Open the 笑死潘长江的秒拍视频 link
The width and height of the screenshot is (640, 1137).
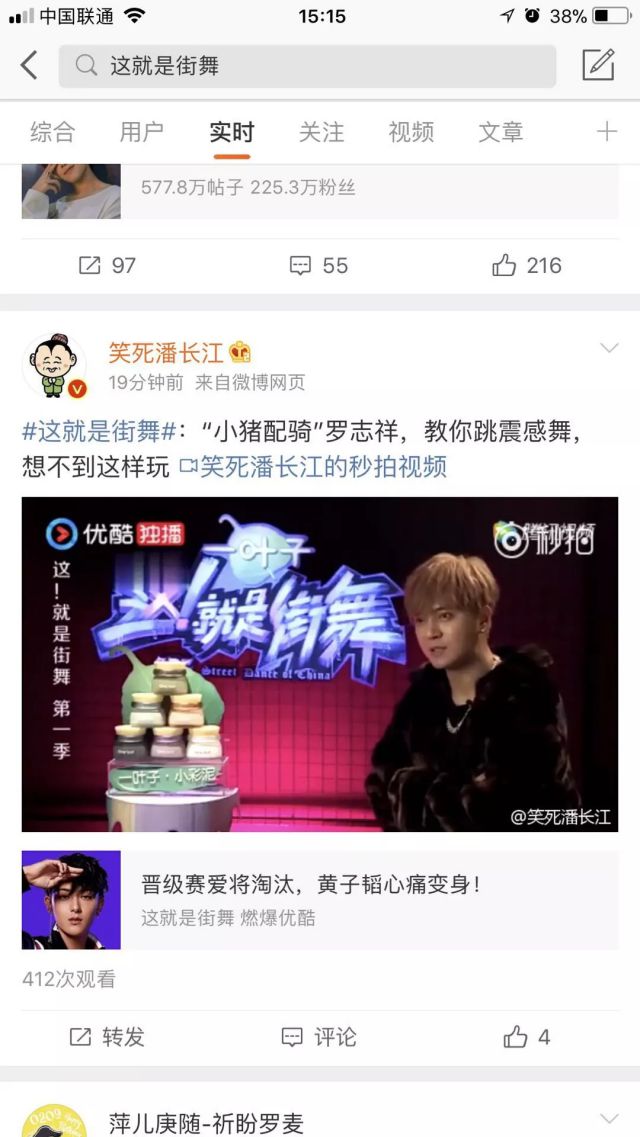(x=313, y=467)
